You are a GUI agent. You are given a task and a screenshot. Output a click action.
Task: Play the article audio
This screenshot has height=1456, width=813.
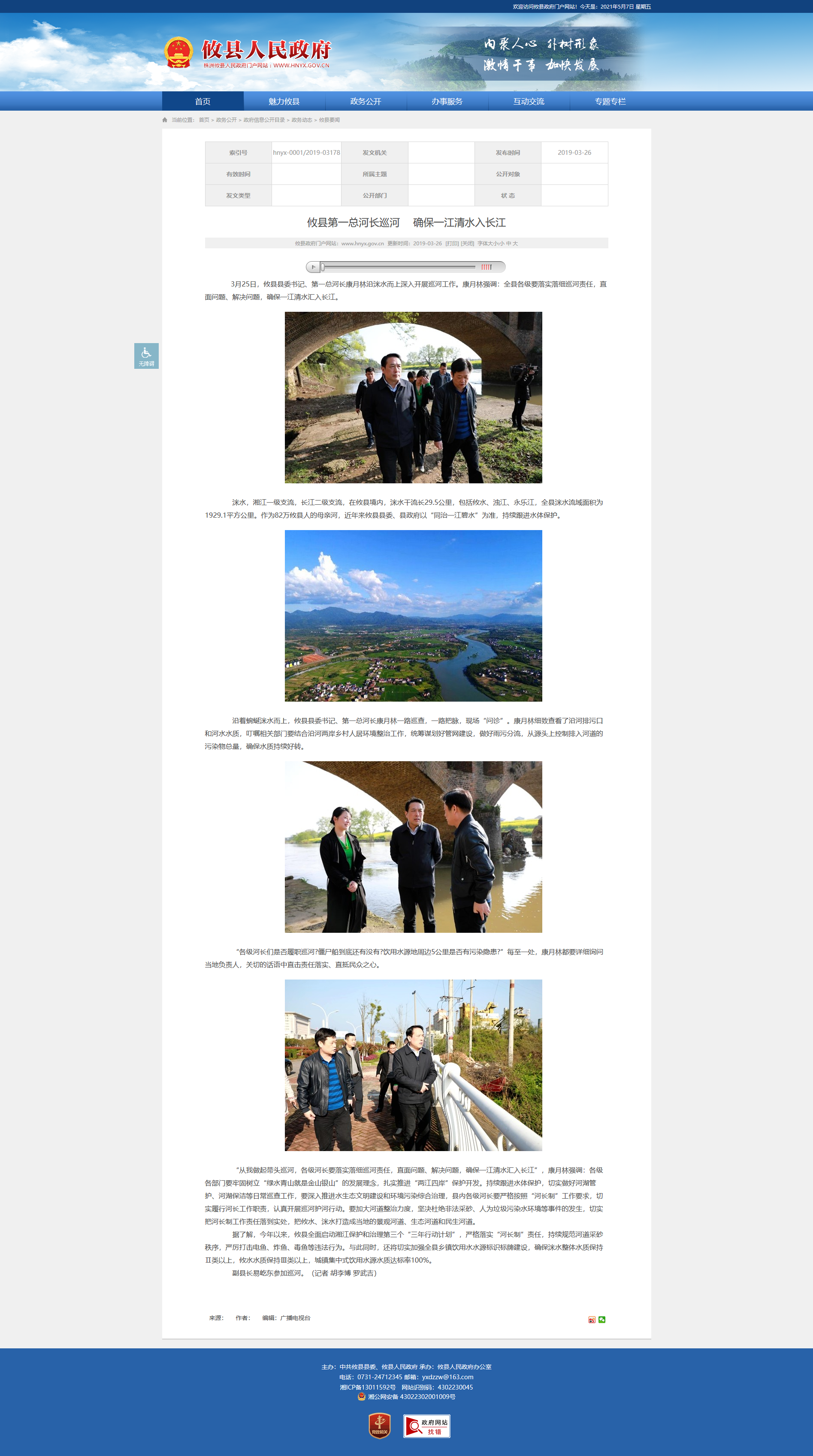click(x=313, y=267)
